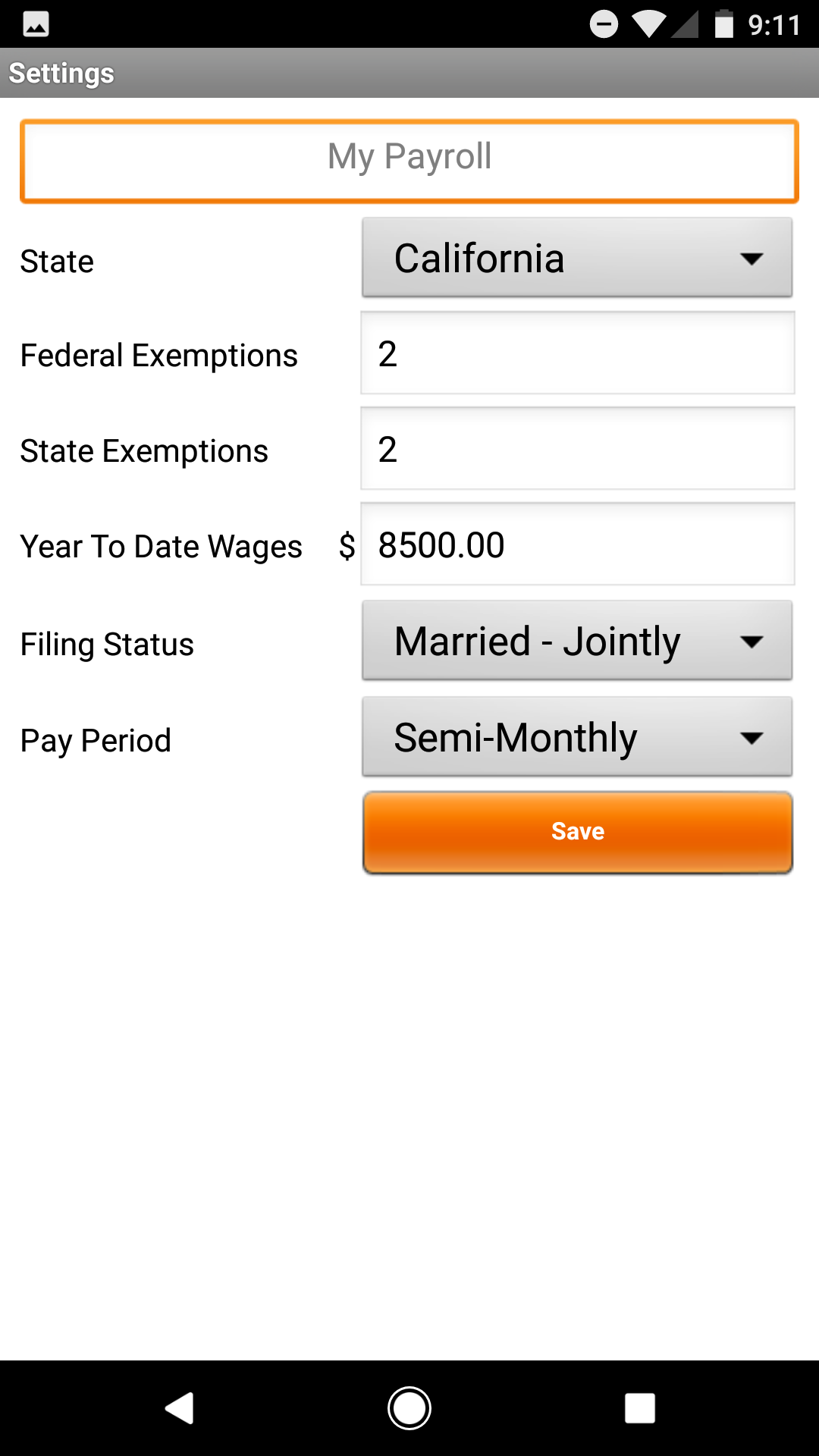Tap the home circle button
Viewport: 819px width, 1456px height.
[409, 1407]
